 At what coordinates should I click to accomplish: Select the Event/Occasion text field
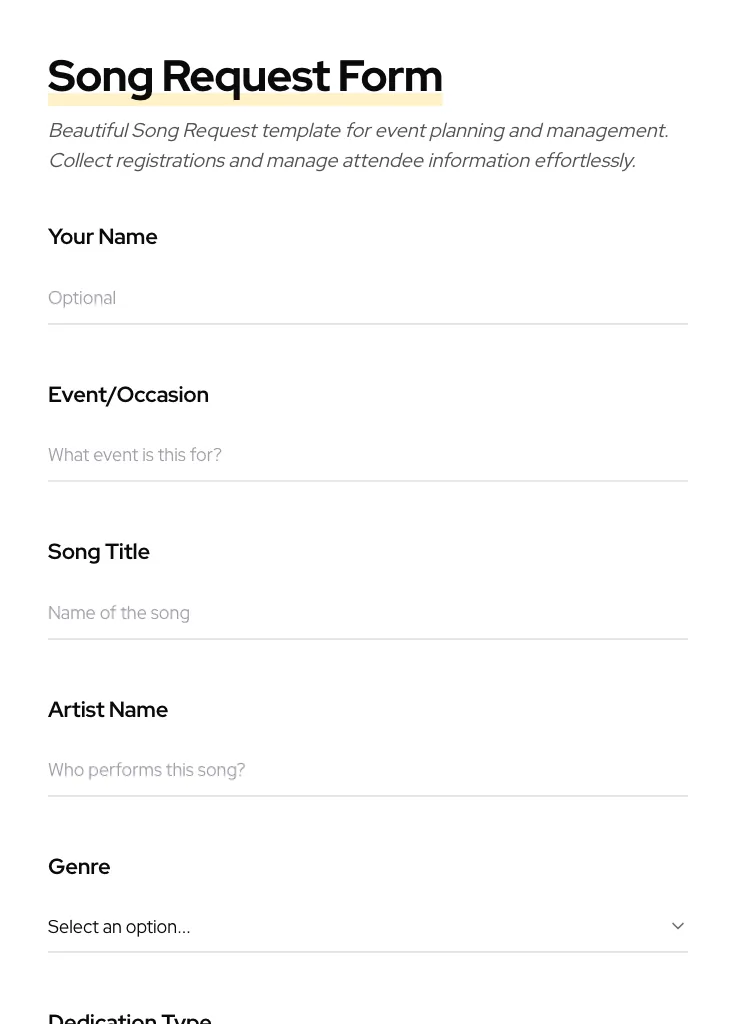(368, 455)
